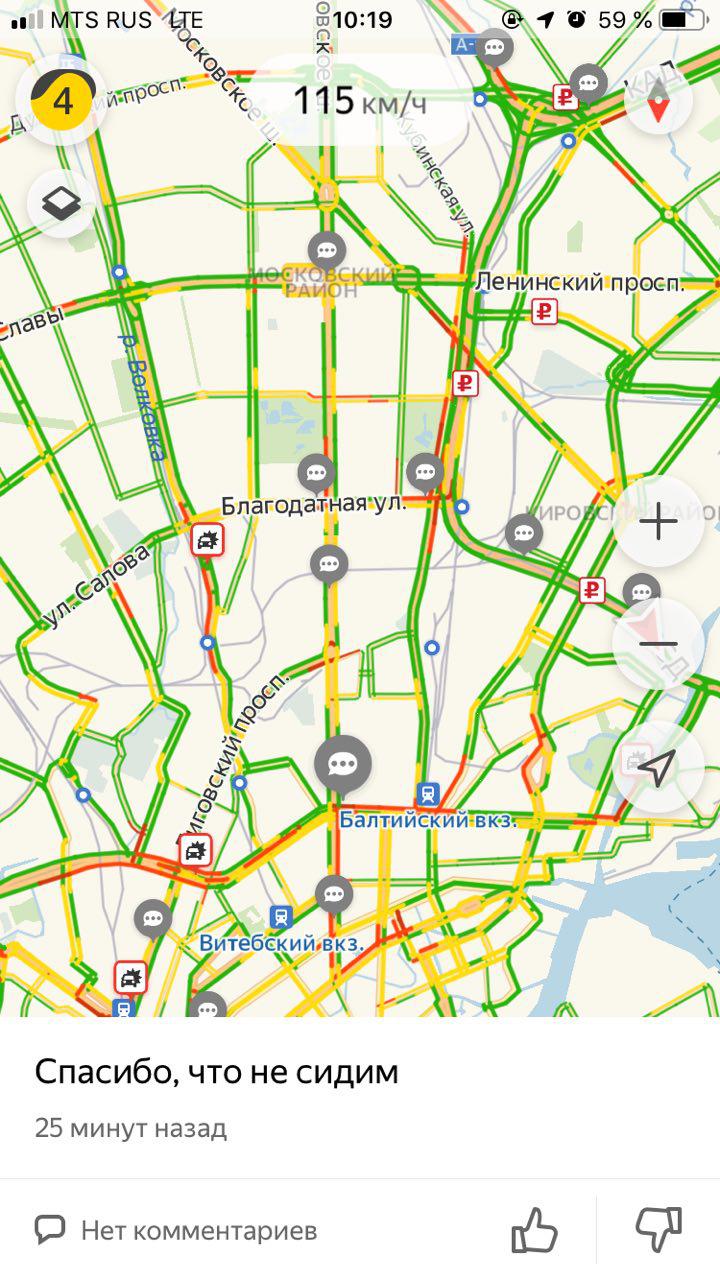Zoom out with the minus button
Viewport: 720px width, 1280px height.
coord(658,644)
